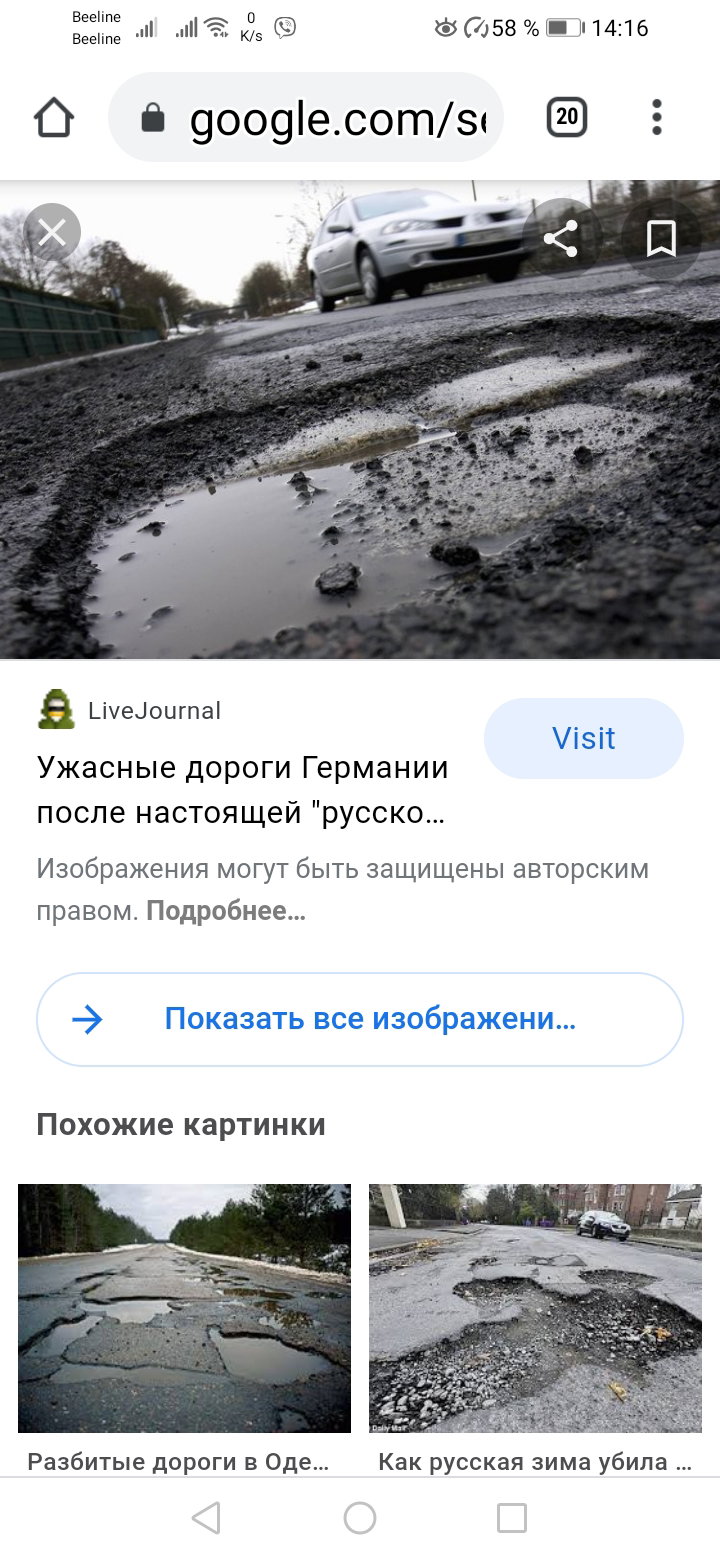Share this pothole image
720x1560 pixels.
click(x=560, y=239)
